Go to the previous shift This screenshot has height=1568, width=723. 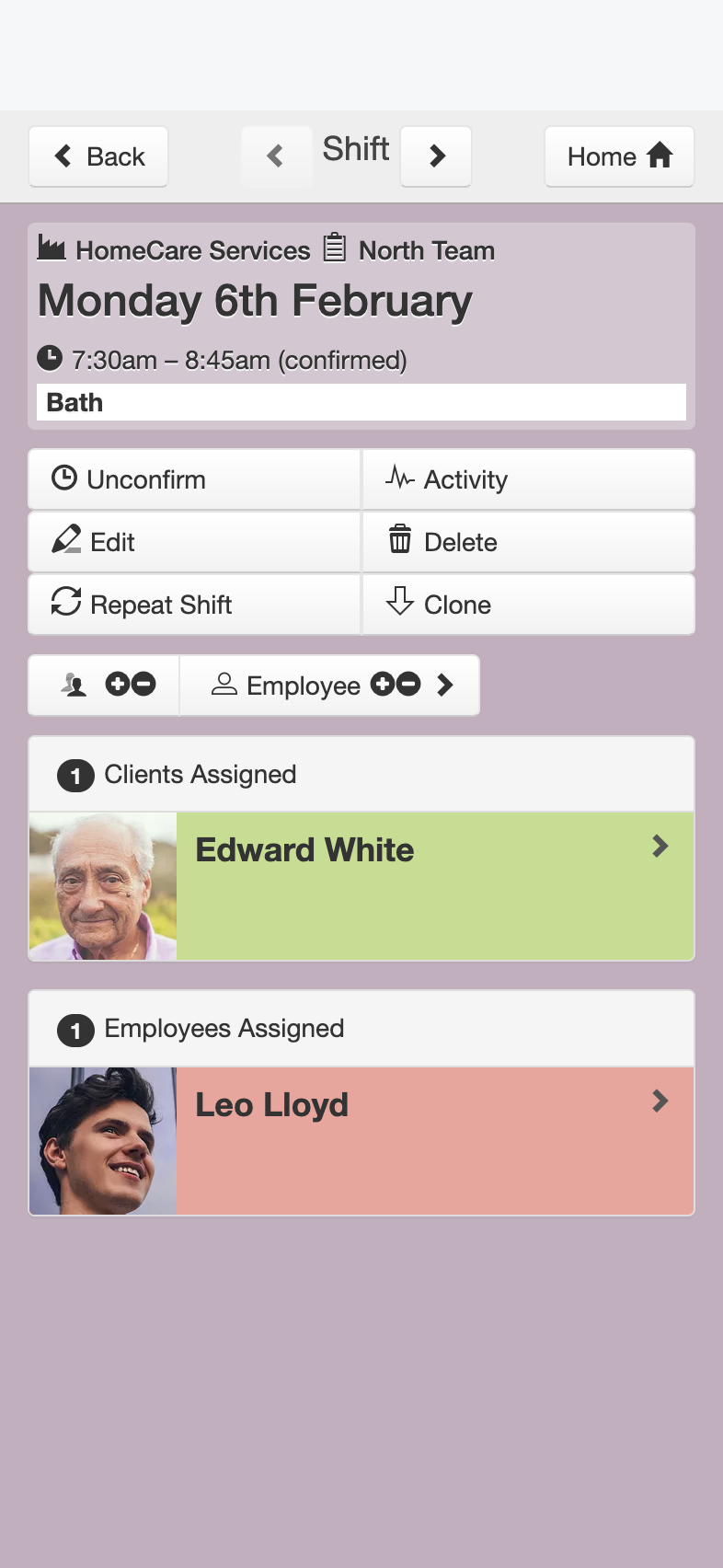tap(276, 156)
